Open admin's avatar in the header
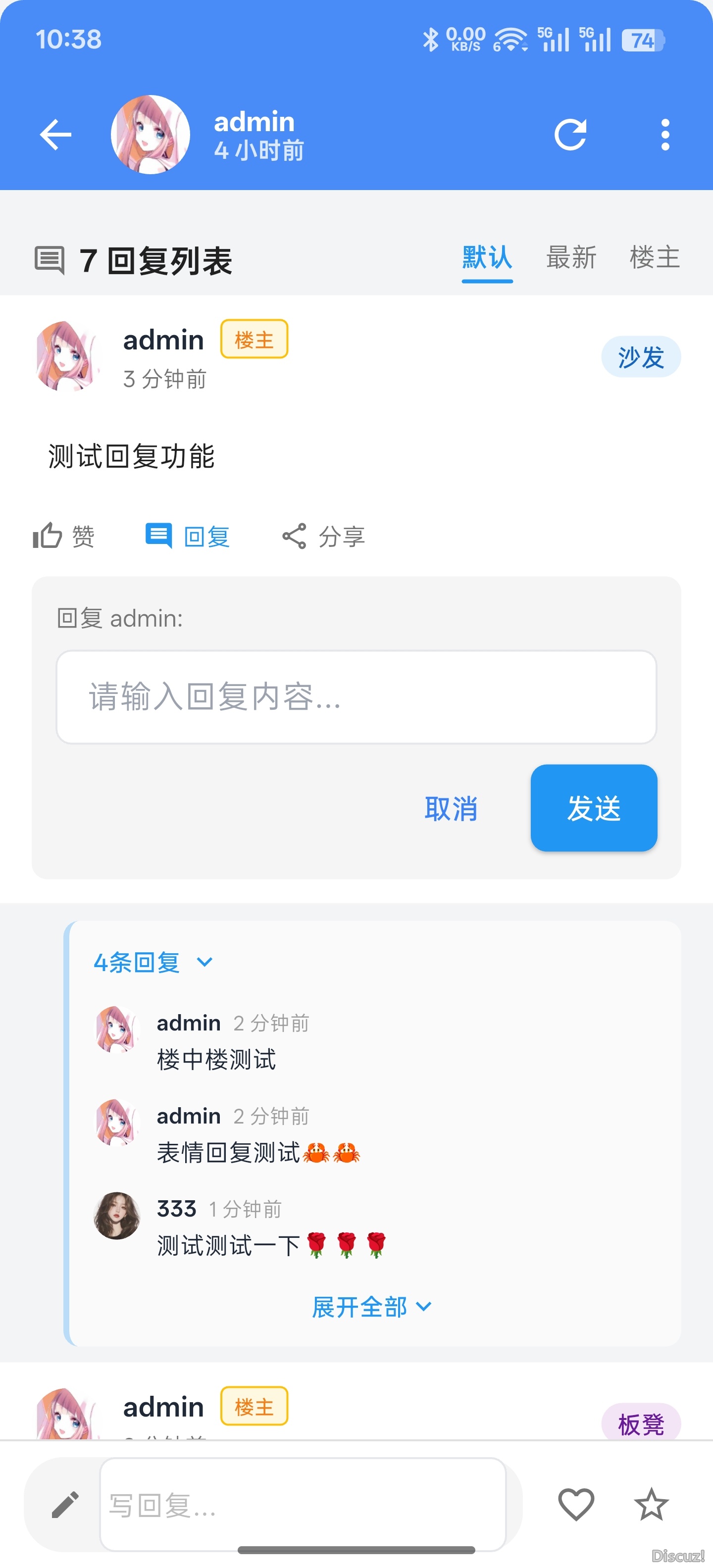This screenshot has height=1568, width=713. tap(151, 135)
